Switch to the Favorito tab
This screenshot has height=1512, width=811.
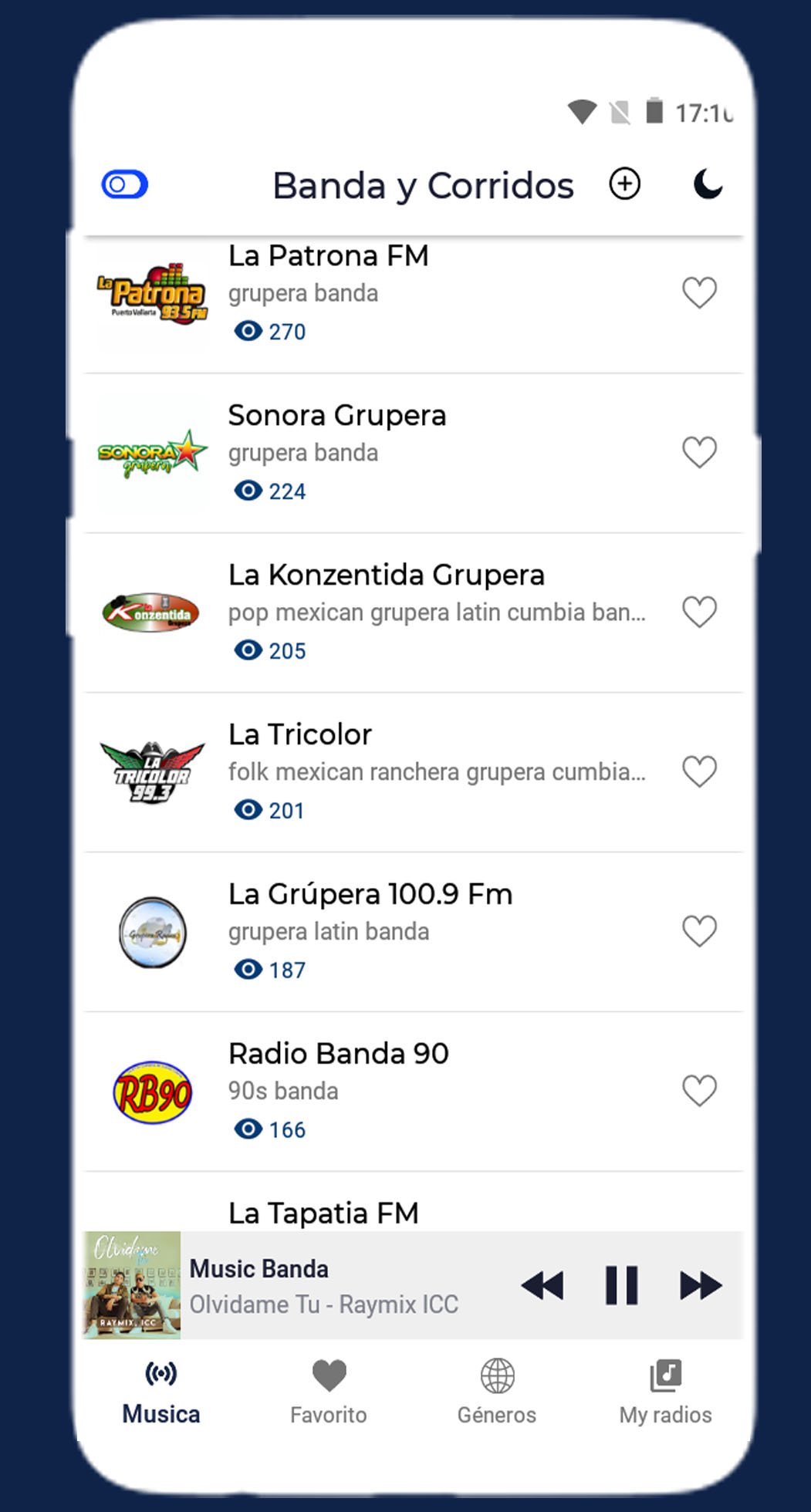329,1392
